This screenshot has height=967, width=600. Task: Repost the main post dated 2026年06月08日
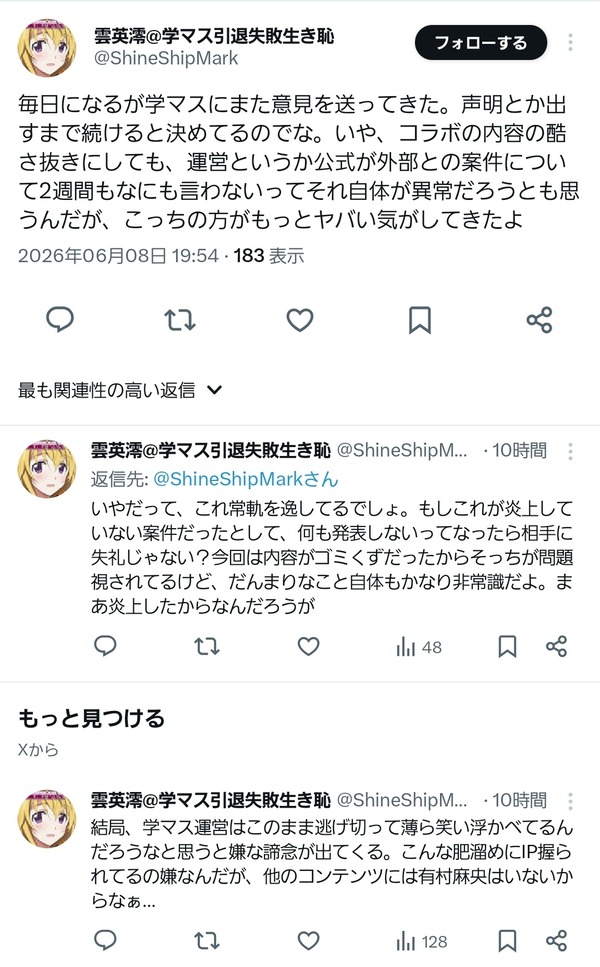point(179,320)
